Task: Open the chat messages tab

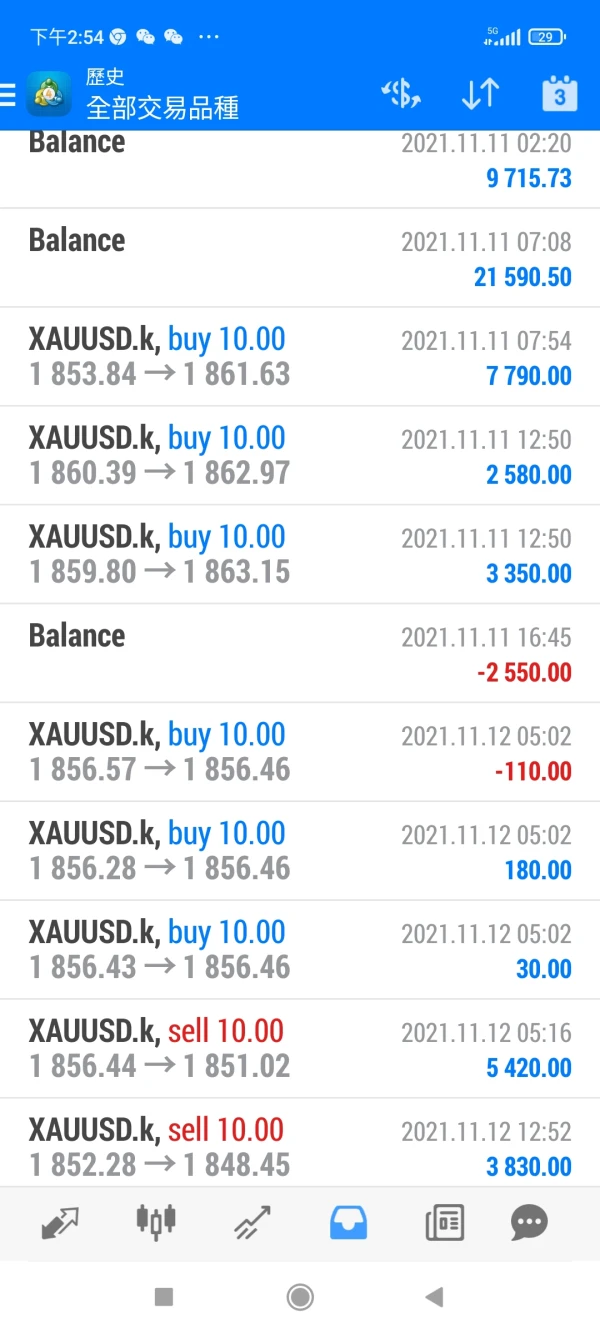Action: [x=529, y=1222]
